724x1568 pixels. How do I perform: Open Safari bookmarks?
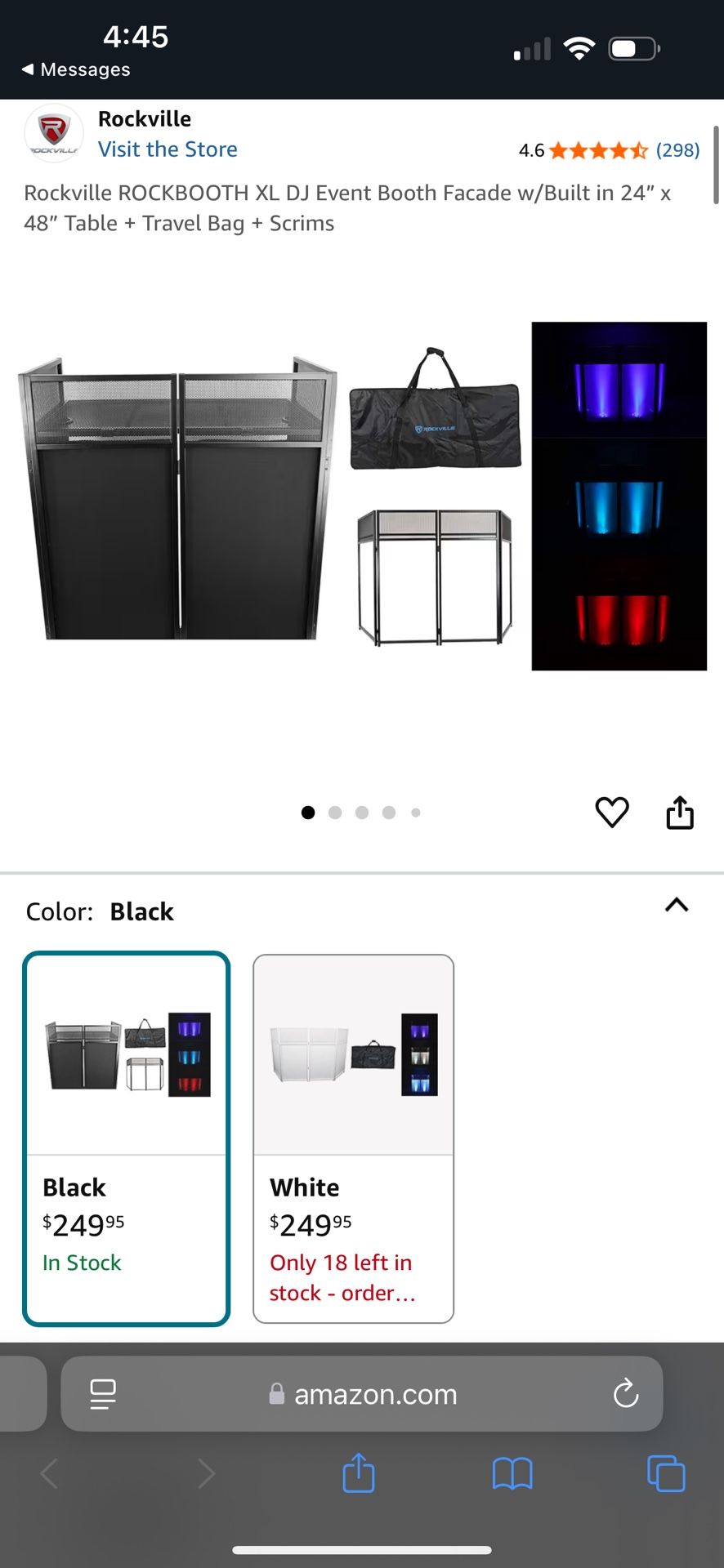pos(512,1473)
